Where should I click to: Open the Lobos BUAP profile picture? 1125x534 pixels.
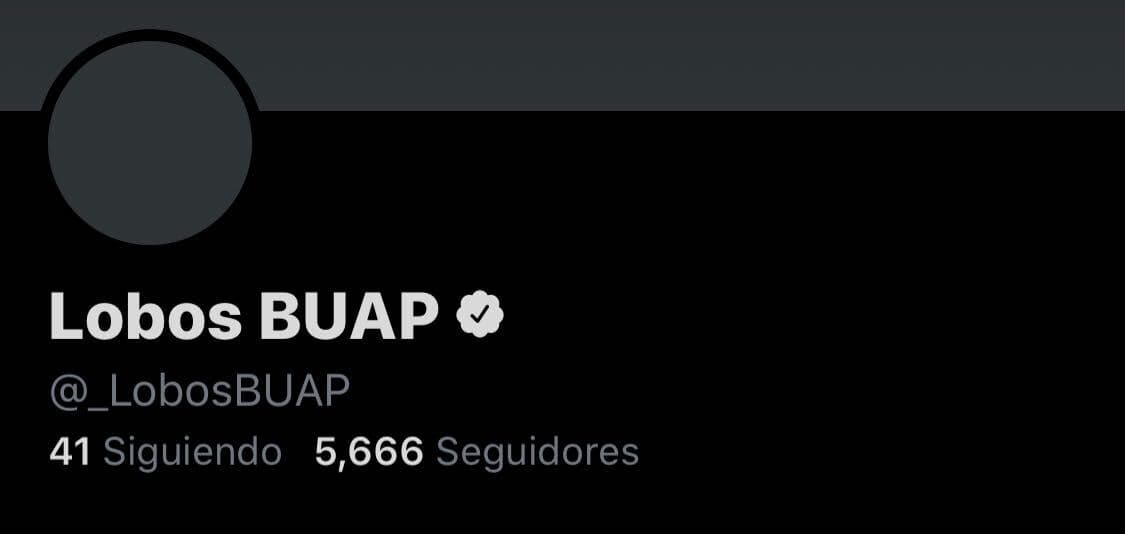(150, 143)
